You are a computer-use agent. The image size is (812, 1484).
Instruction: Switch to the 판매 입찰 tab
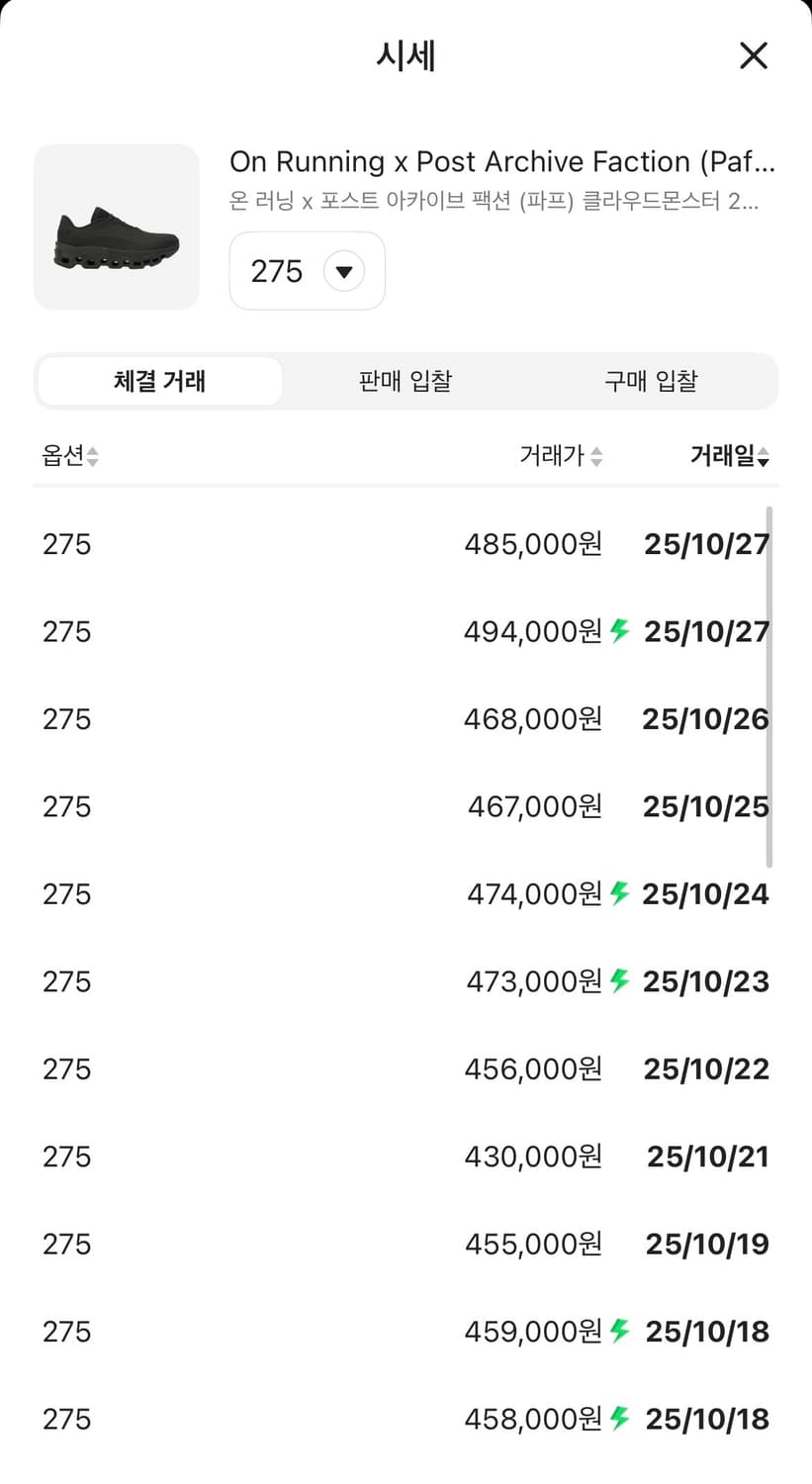405,381
